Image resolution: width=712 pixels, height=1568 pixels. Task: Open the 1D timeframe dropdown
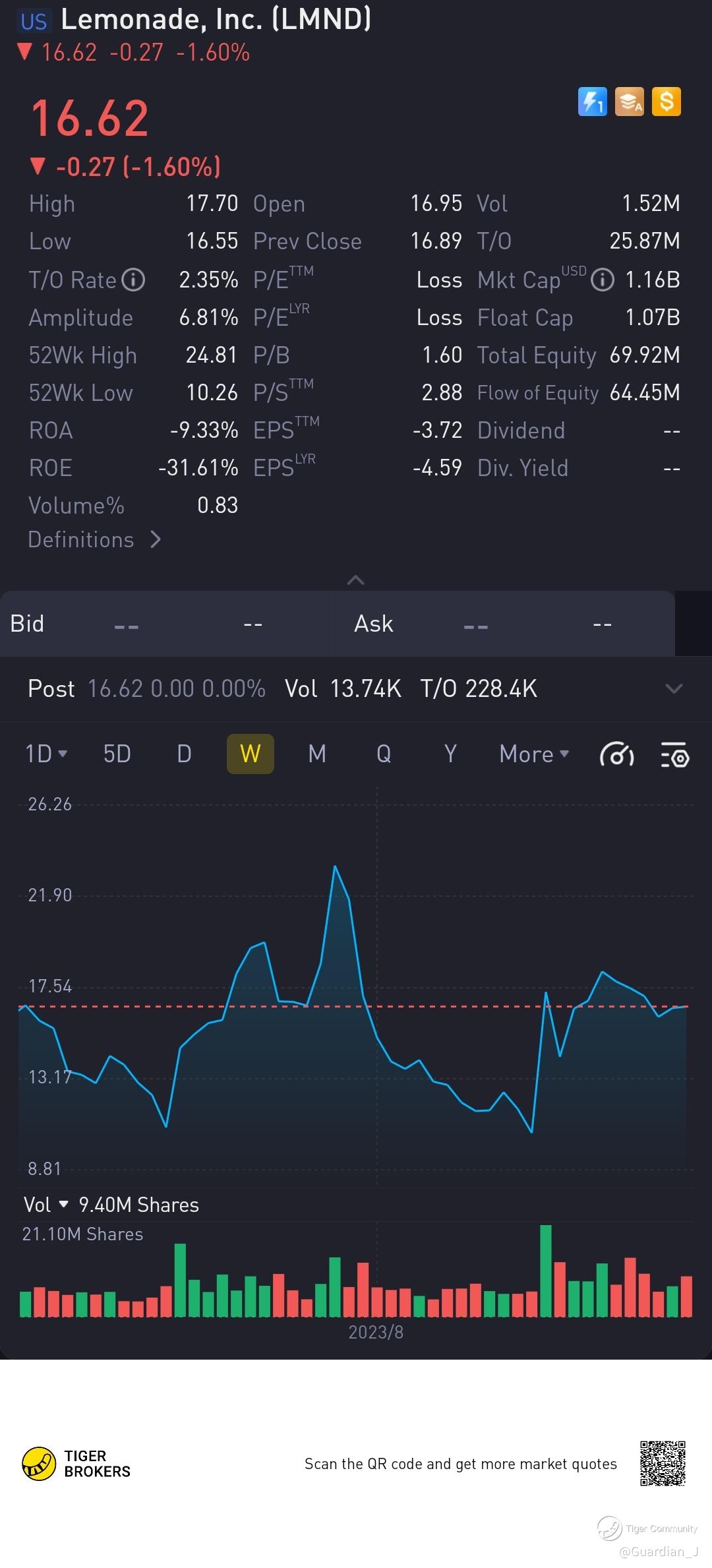pyautogui.click(x=46, y=754)
